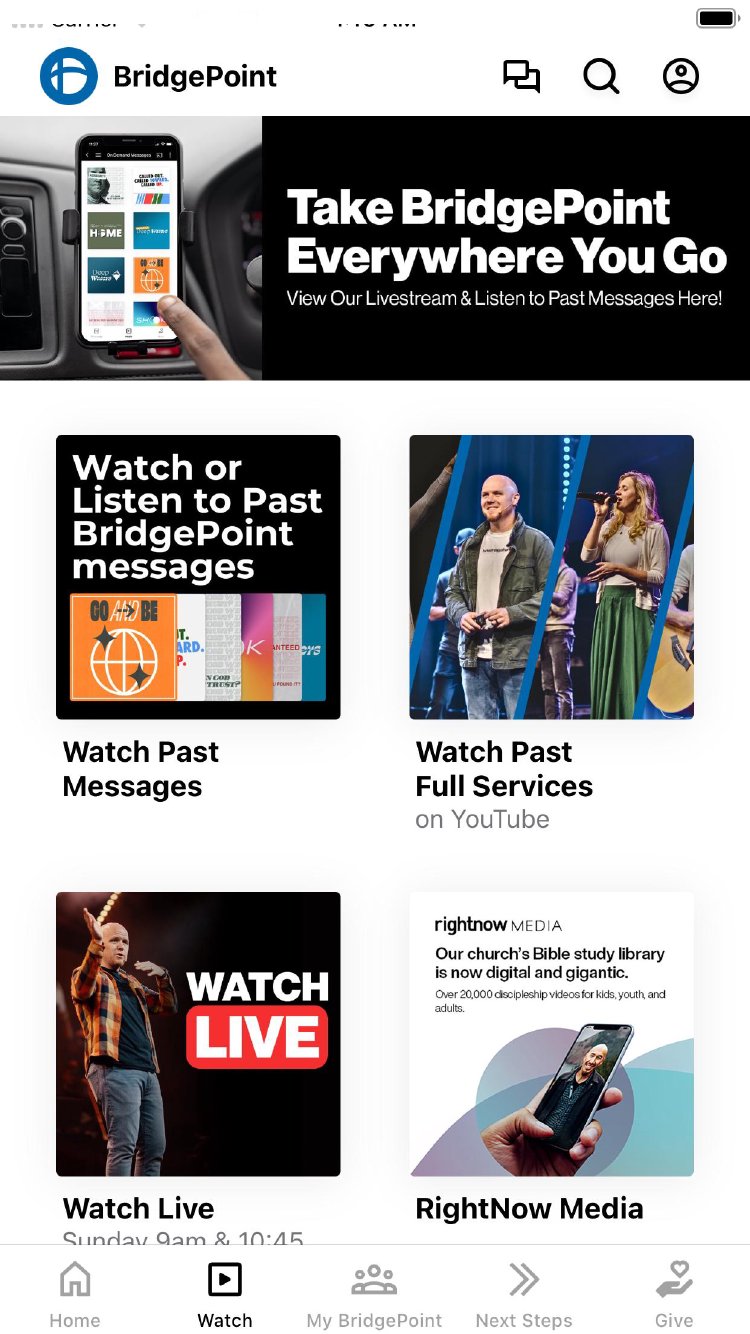Select the Watch tab
This screenshot has height=1334, width=750.
[x=225, y=1294]
